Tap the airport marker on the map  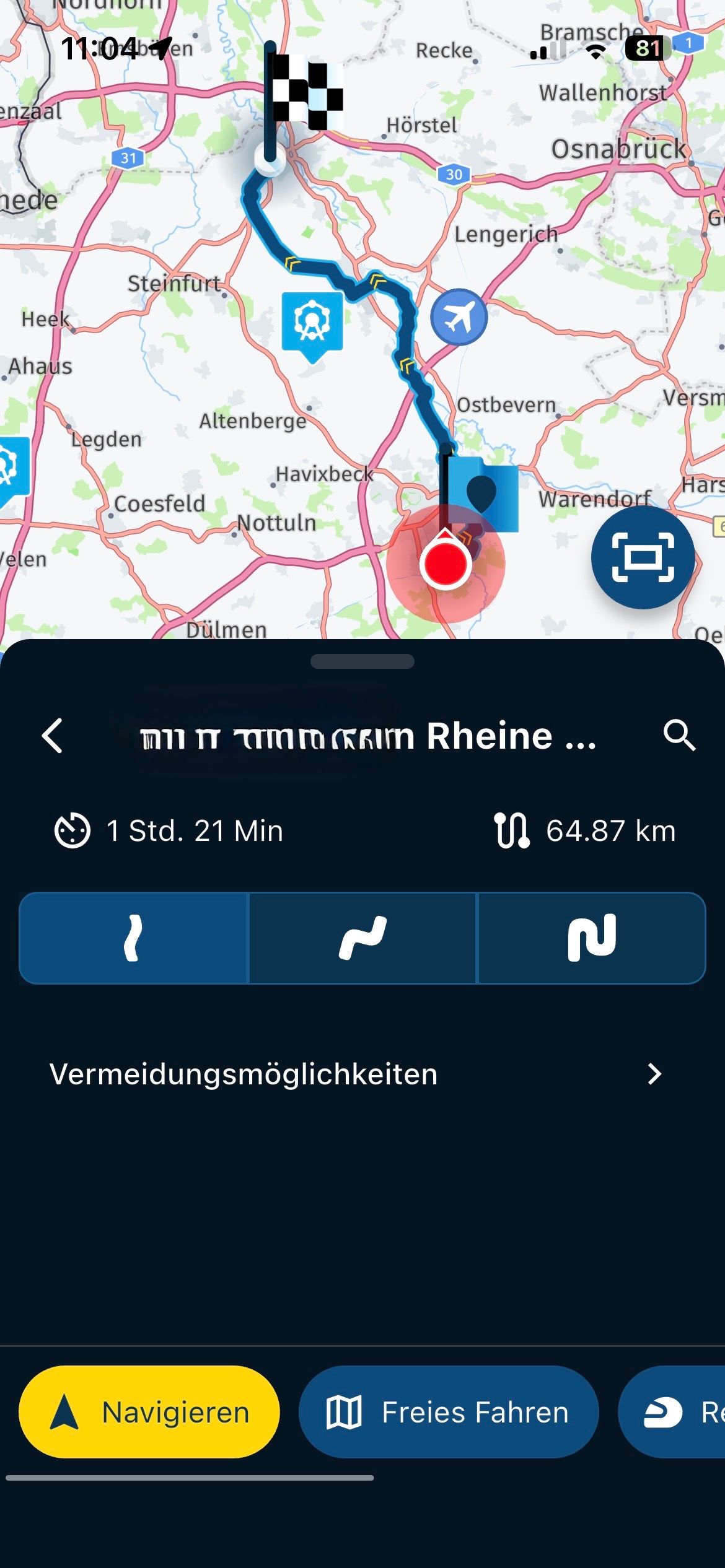459,317
